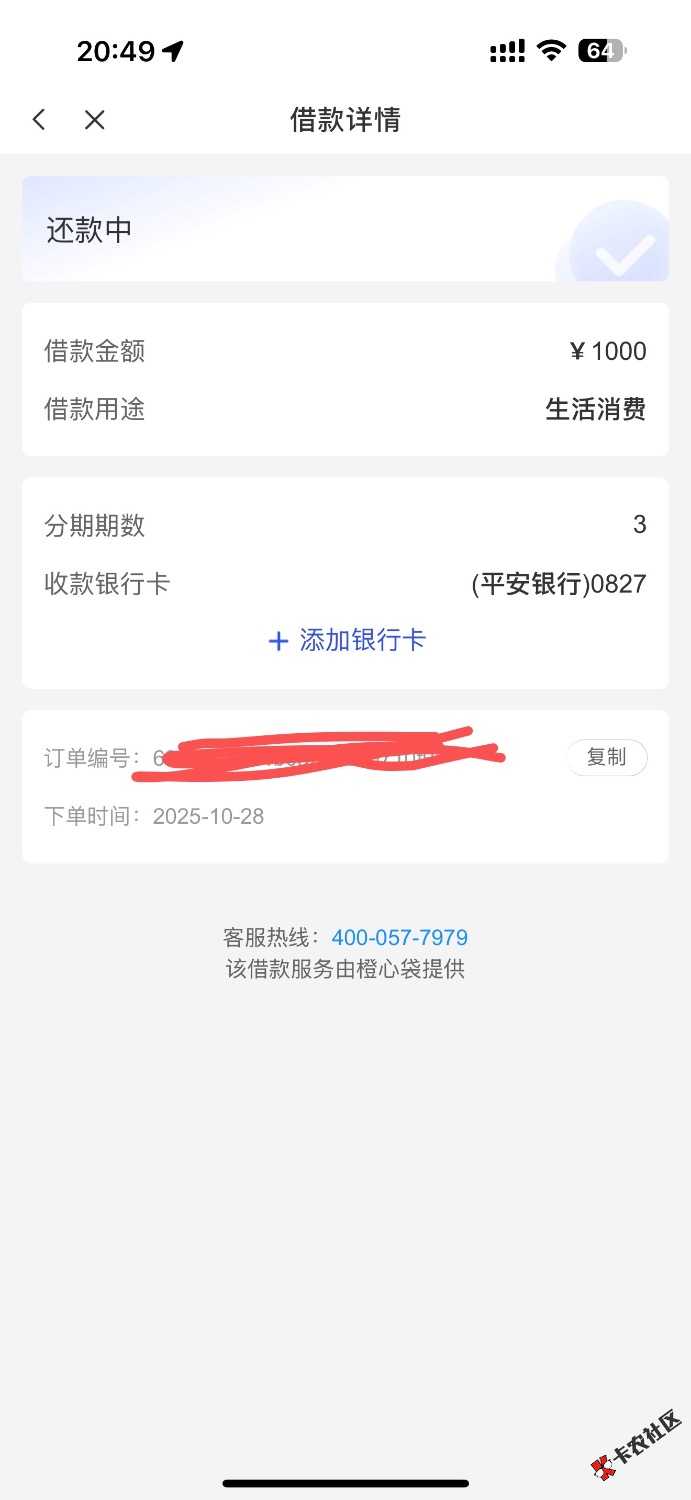Copy the order number with 复制
Viewport: 691px width, 1500px height.
click(606, 758)
